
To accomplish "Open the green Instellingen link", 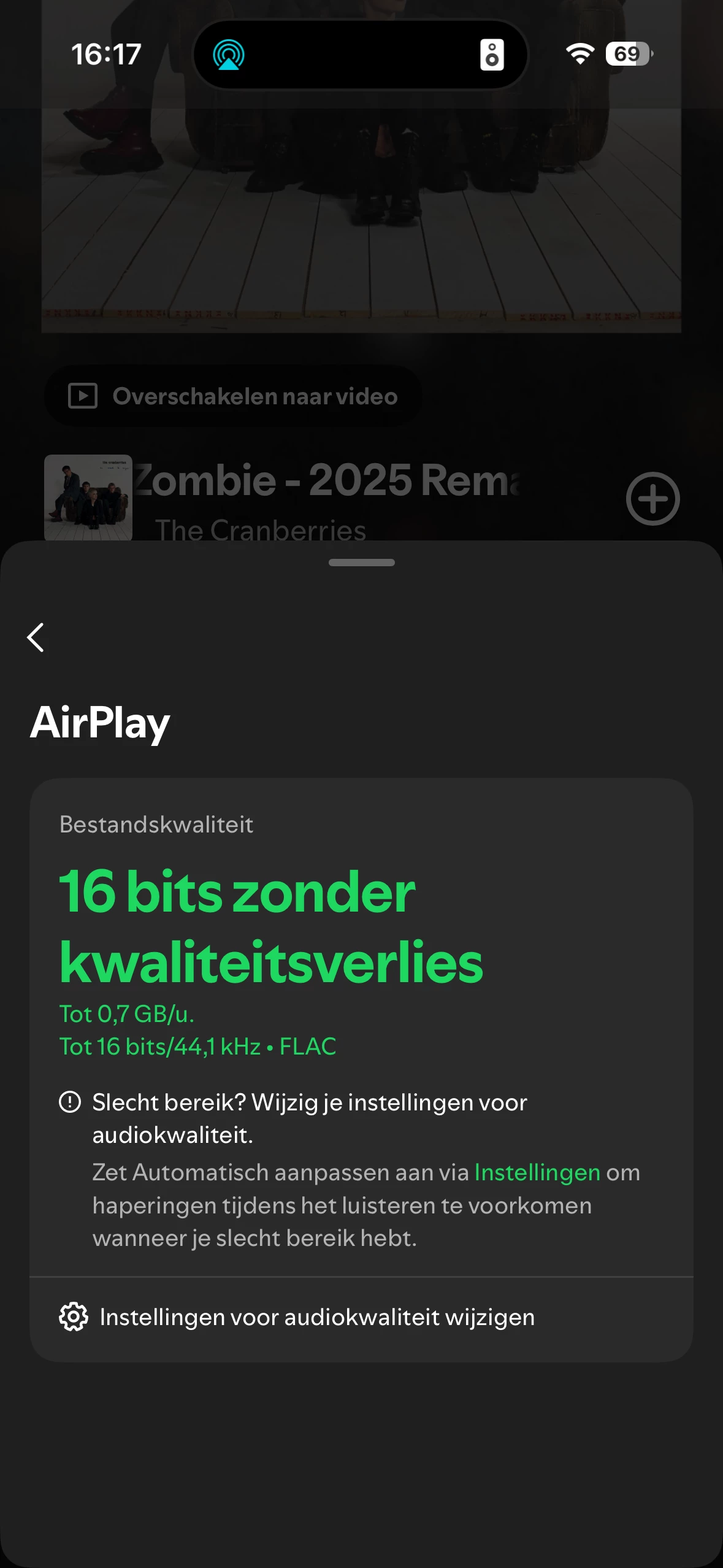I will tap(537, 1172).
